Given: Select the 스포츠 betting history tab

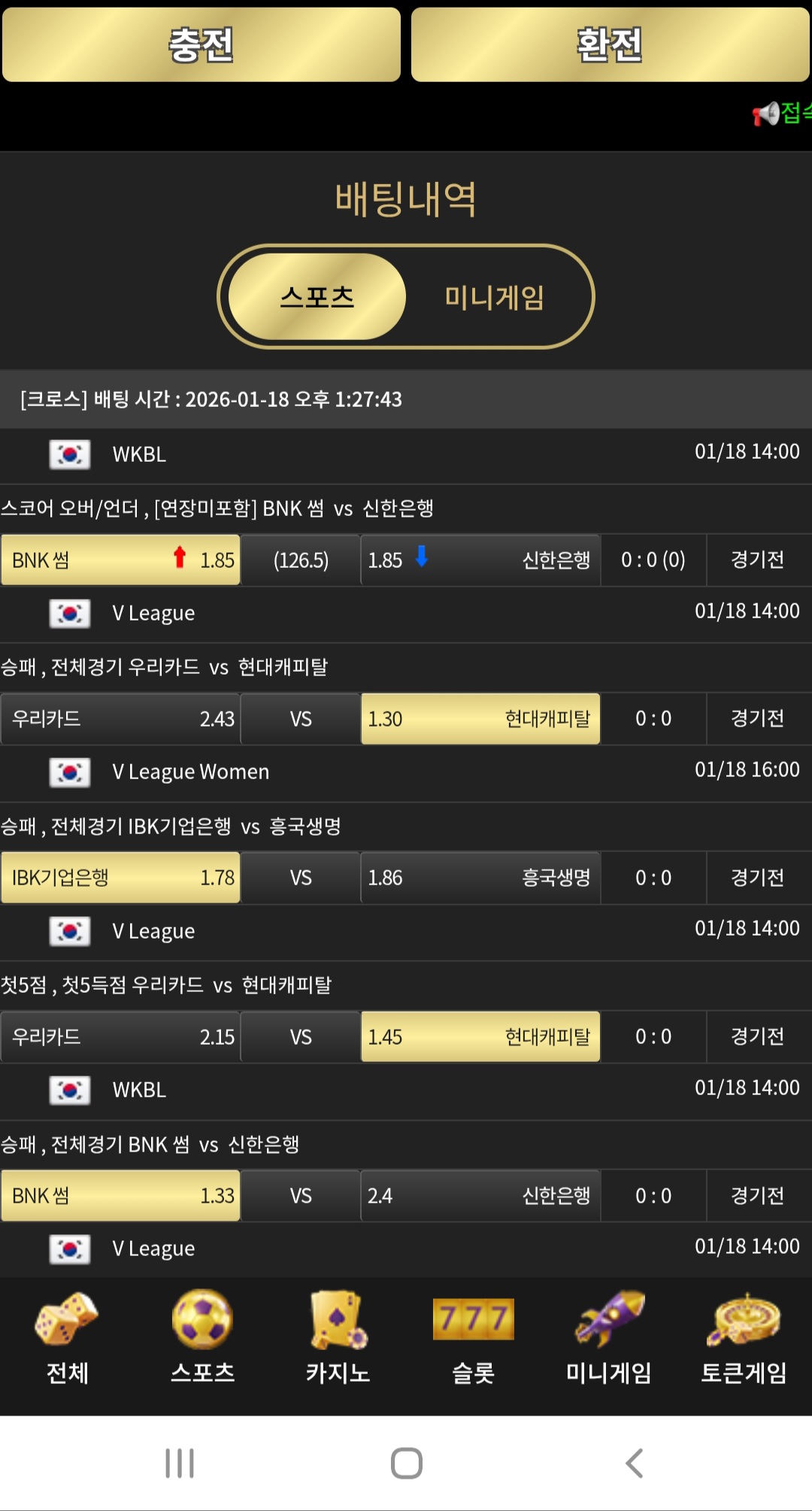Looking at the screenshot, I should 317,297.
